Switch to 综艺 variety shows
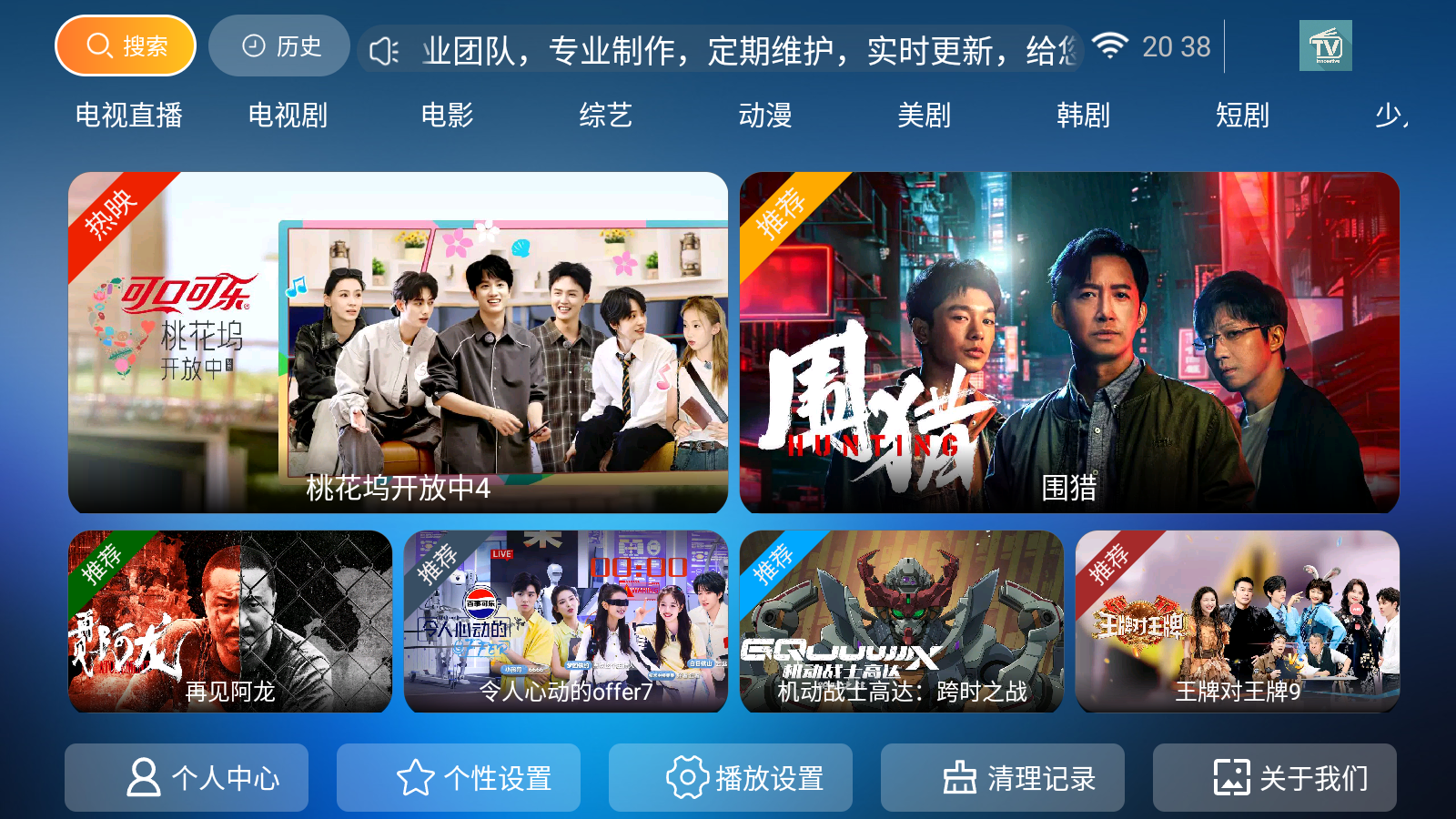1456x819 pixels. pyautogui.click(x=605, y=116)
